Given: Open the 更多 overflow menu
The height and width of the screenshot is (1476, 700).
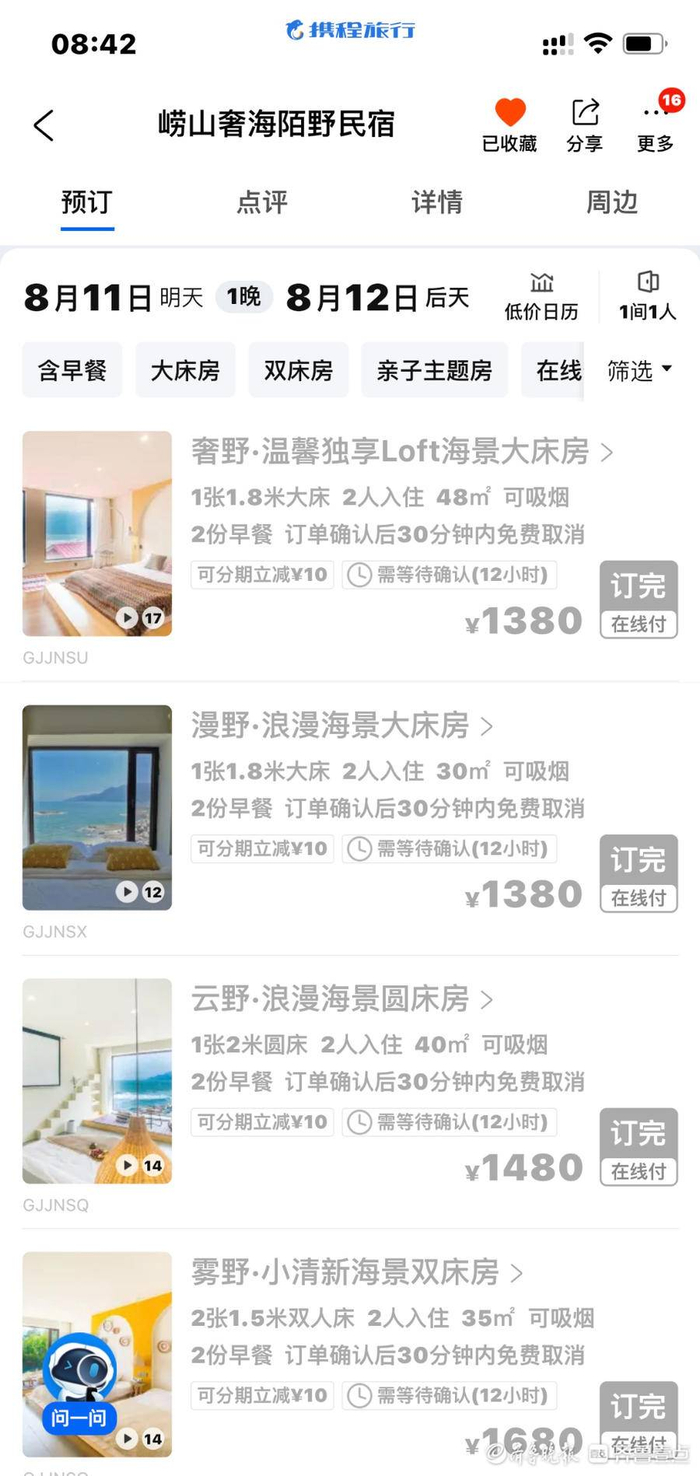Looking at the screenshot, I should (x=655, y=124).
